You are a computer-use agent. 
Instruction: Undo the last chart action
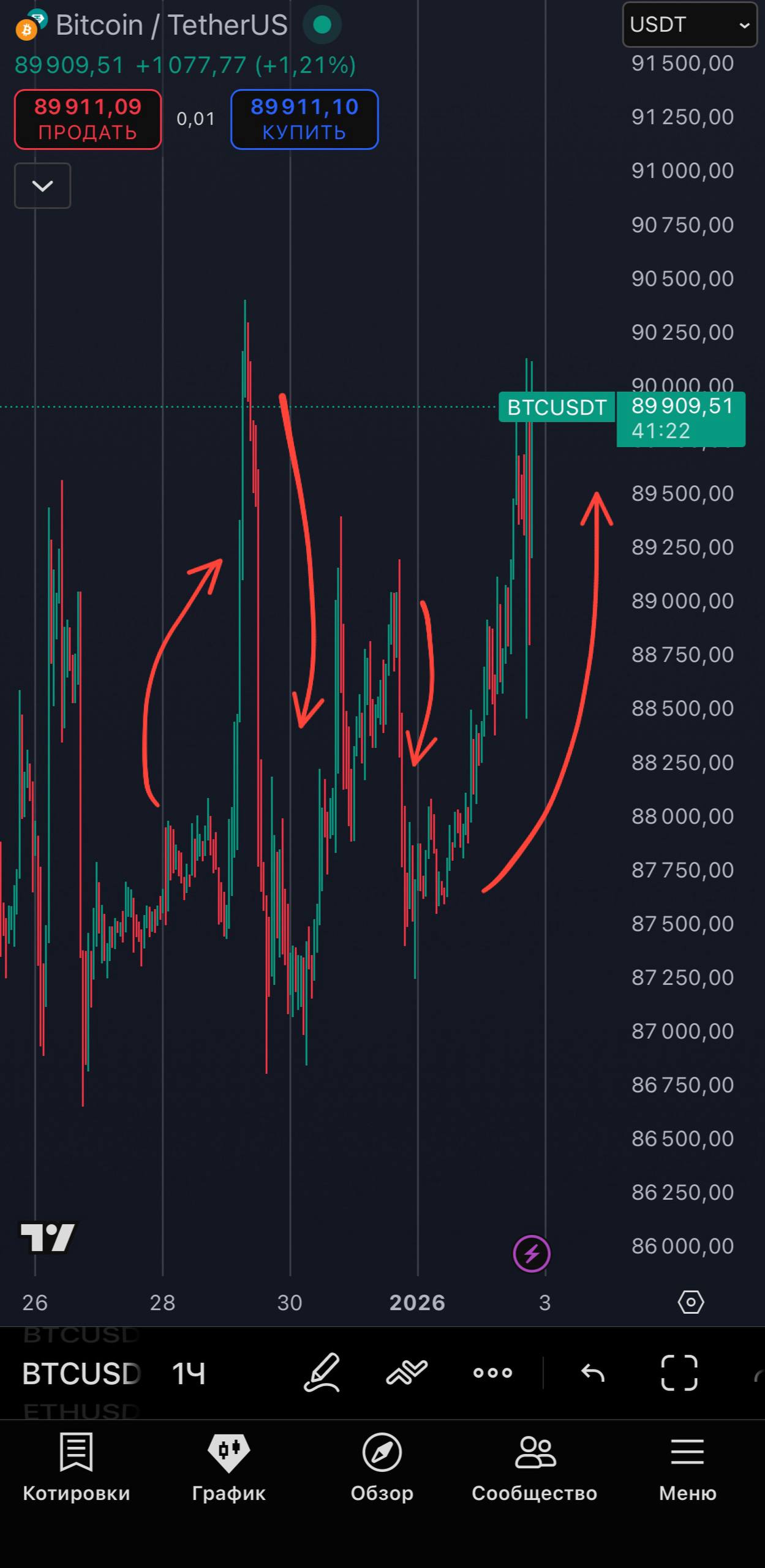point(592,1373)
